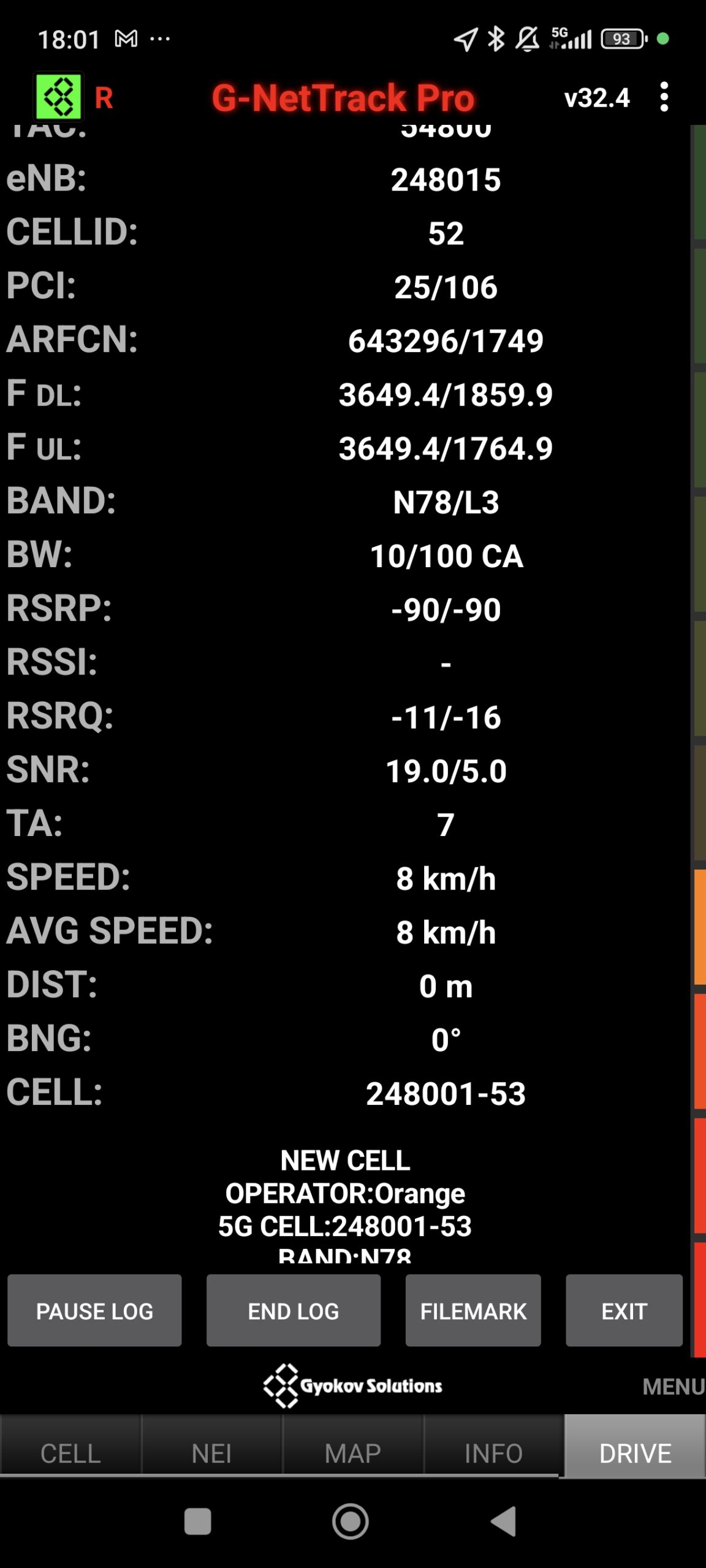The width and height of the screenshot is (706, 1568).
Task: Pause the current log
Action: [x=94, y=1311]
